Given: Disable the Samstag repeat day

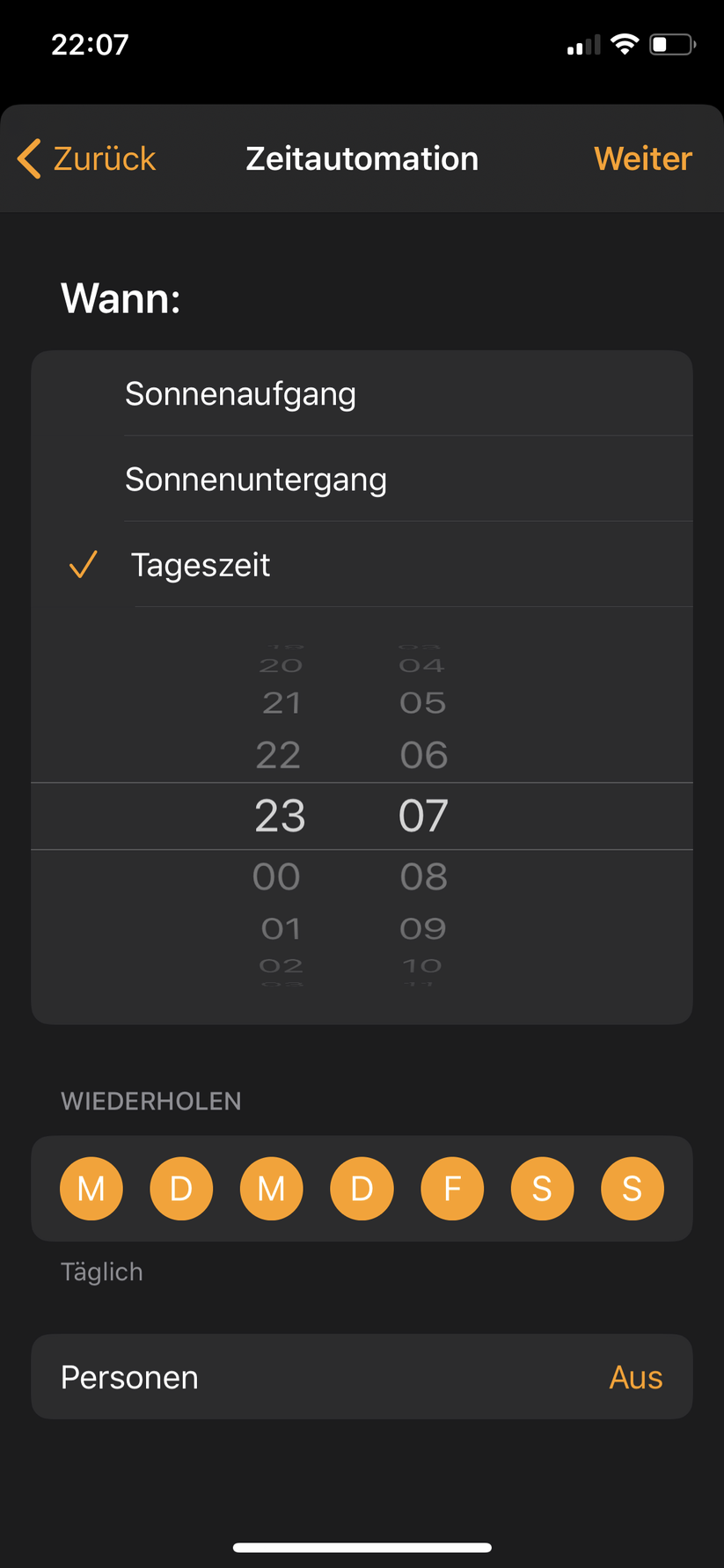Looking at the screenshot, I should point(542,1188).
